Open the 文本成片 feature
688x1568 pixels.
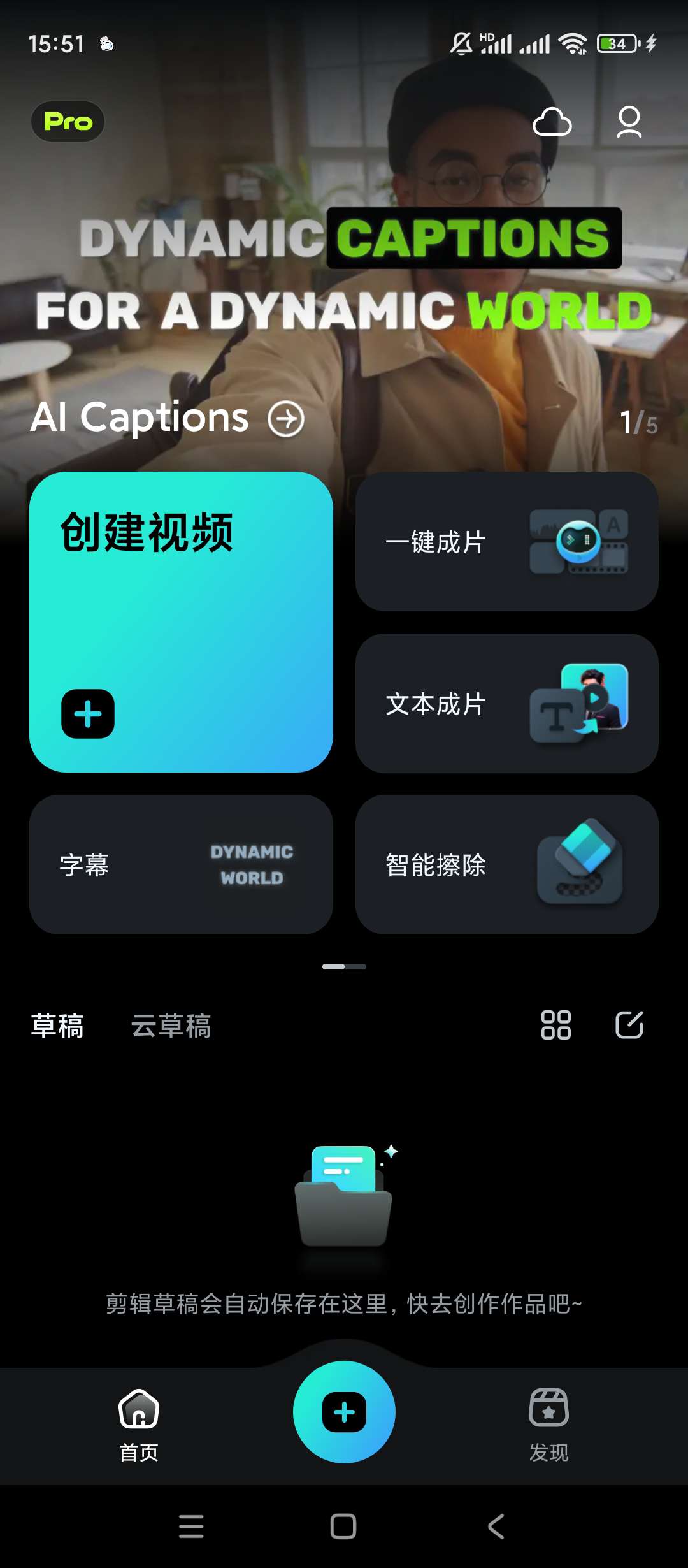pos(506,703)
